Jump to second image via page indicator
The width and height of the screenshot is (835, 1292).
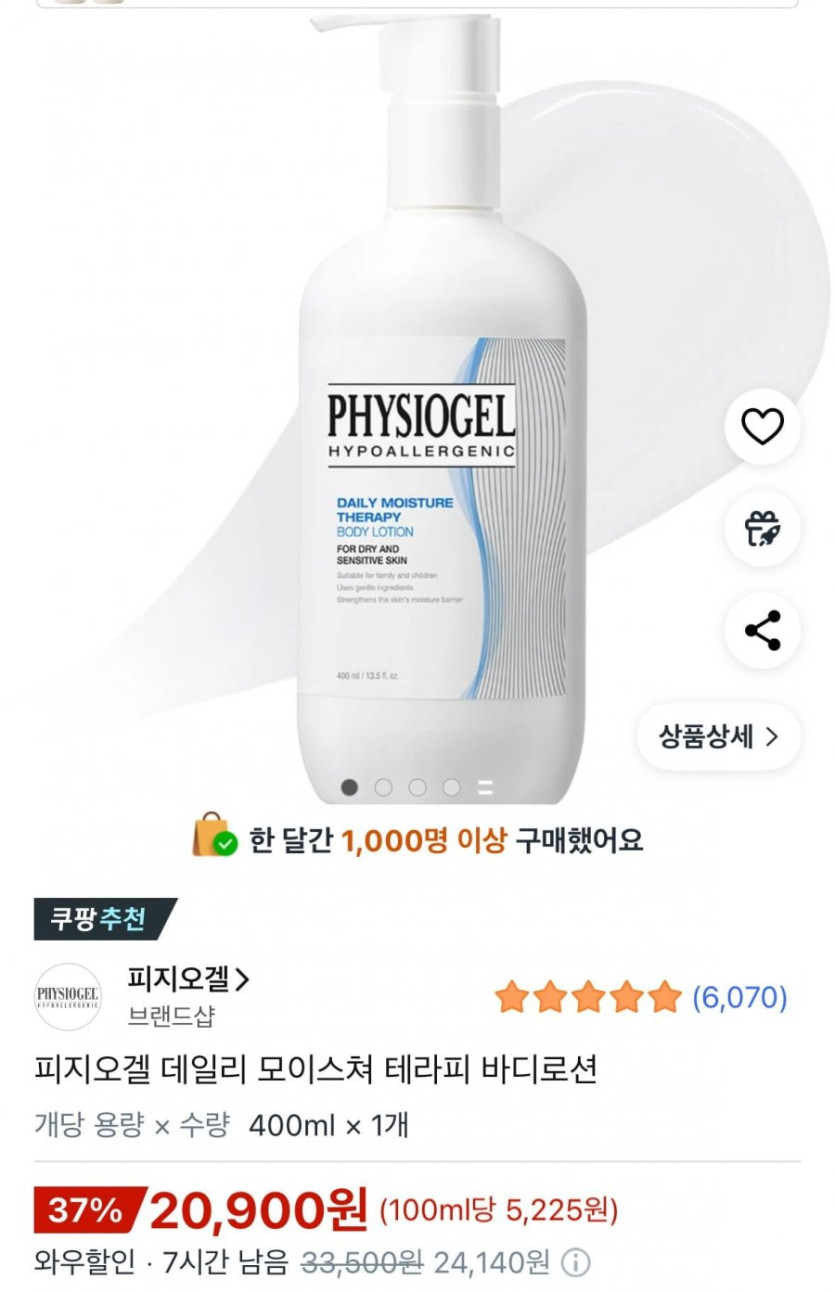(x=383, y=787)
